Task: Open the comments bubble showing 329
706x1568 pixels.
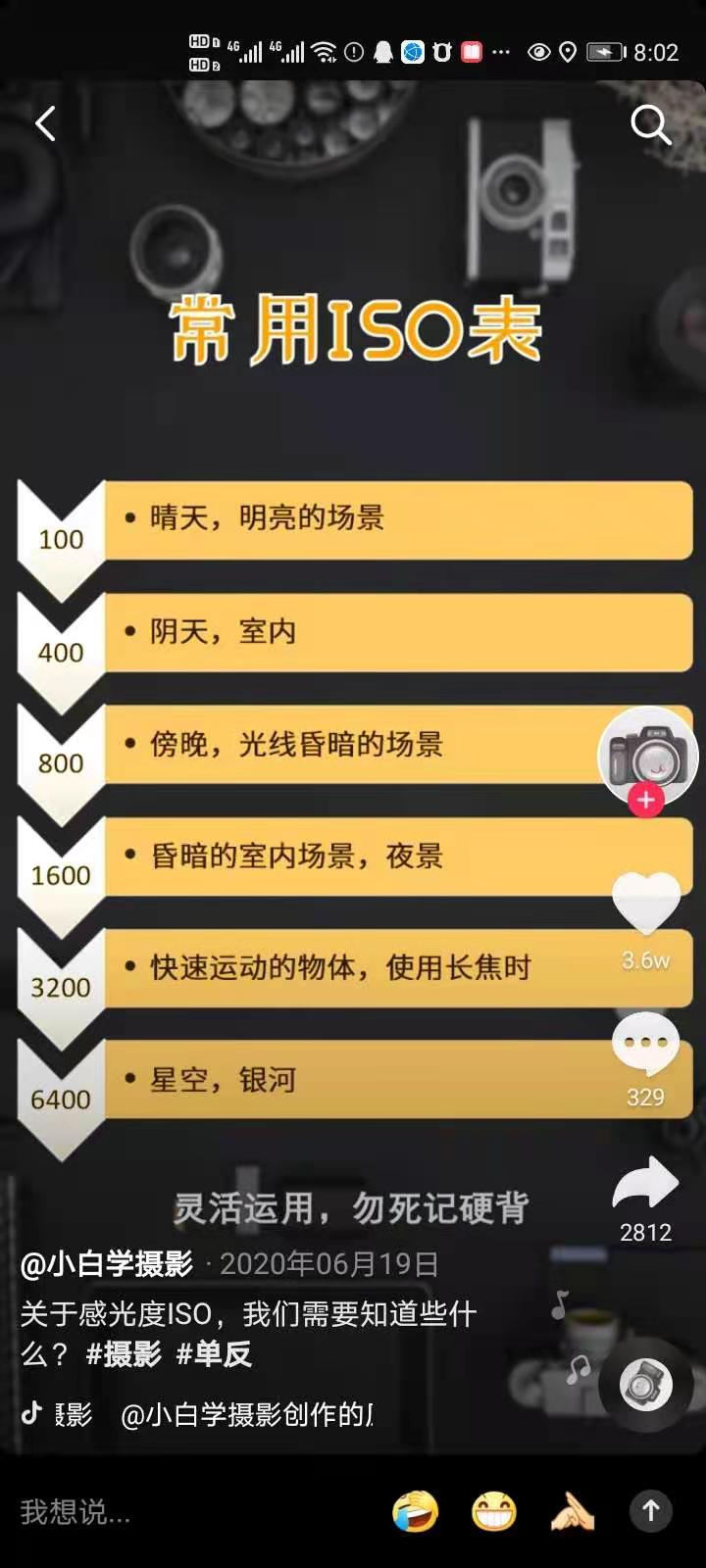Action: point(645,1045)
